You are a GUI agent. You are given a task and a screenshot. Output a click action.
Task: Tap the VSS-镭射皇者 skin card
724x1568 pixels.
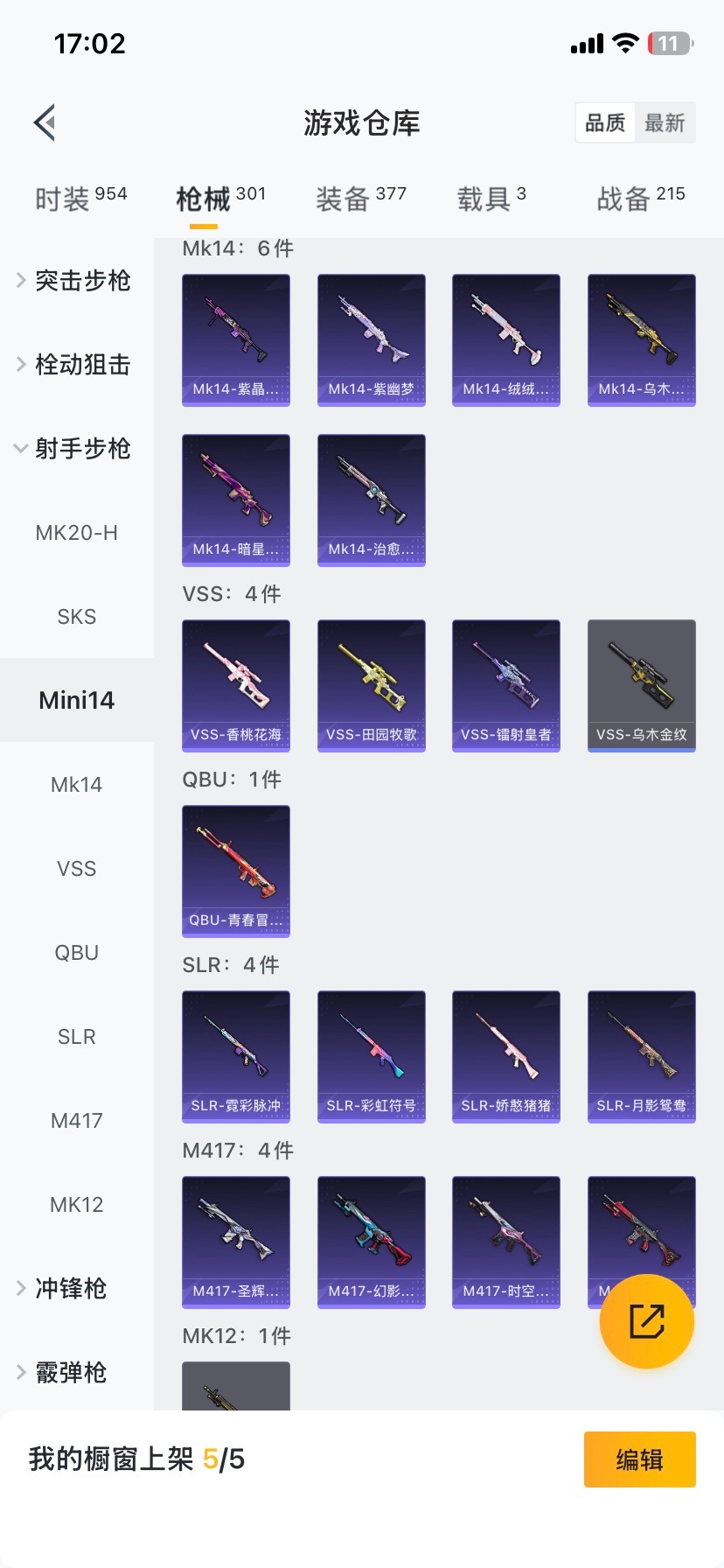coord(505,685)
